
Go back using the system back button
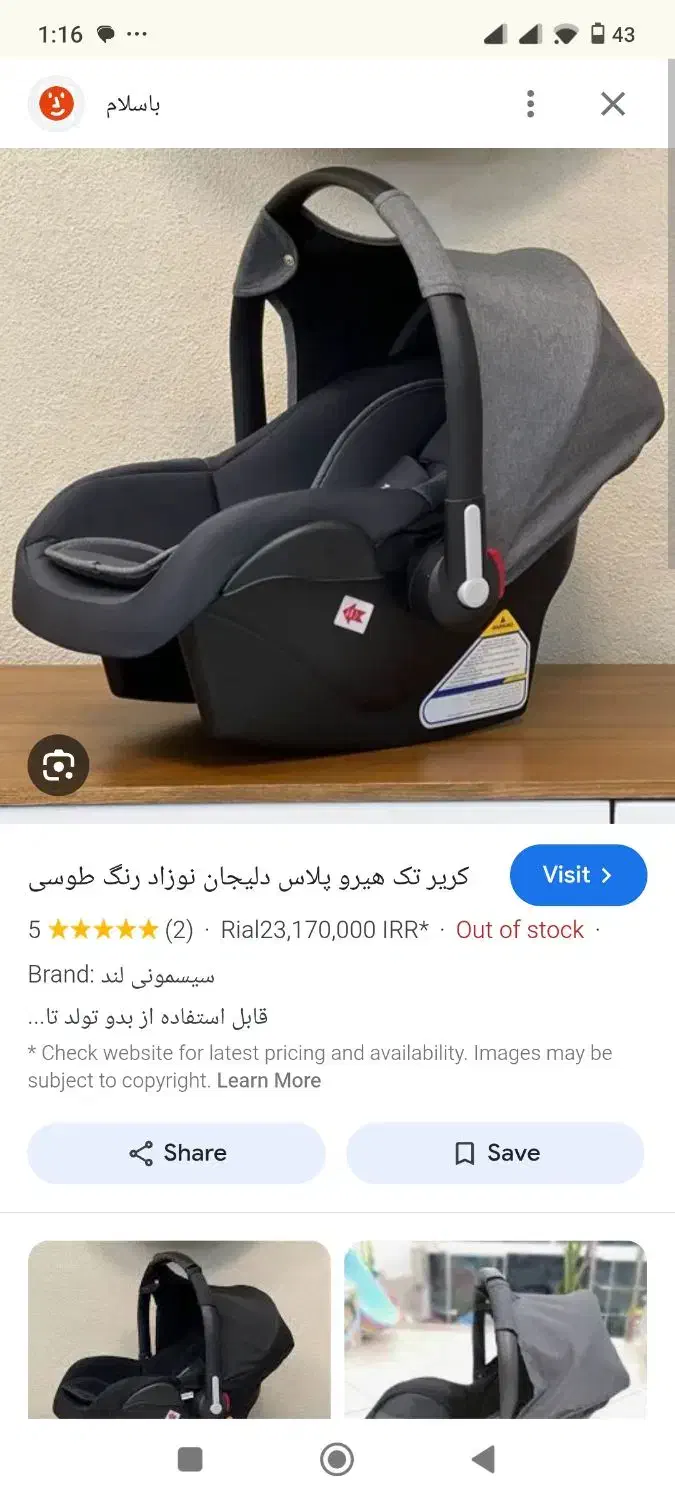click(x=483, y=1459)
